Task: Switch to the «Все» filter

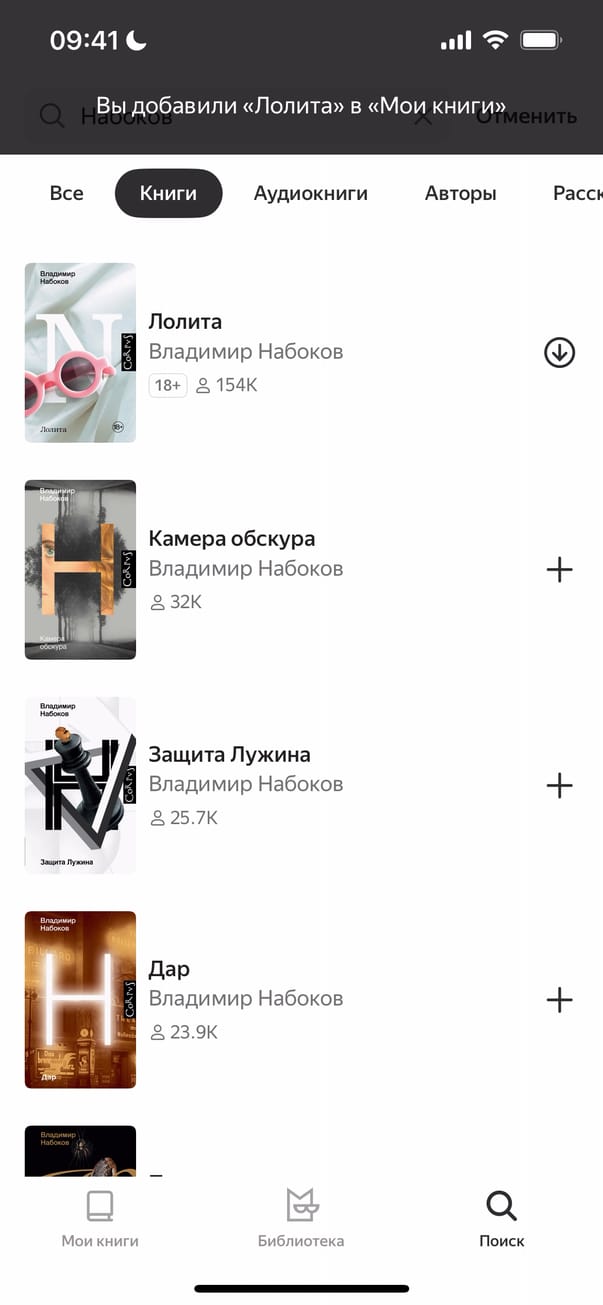Action: (x=66, y=193)
